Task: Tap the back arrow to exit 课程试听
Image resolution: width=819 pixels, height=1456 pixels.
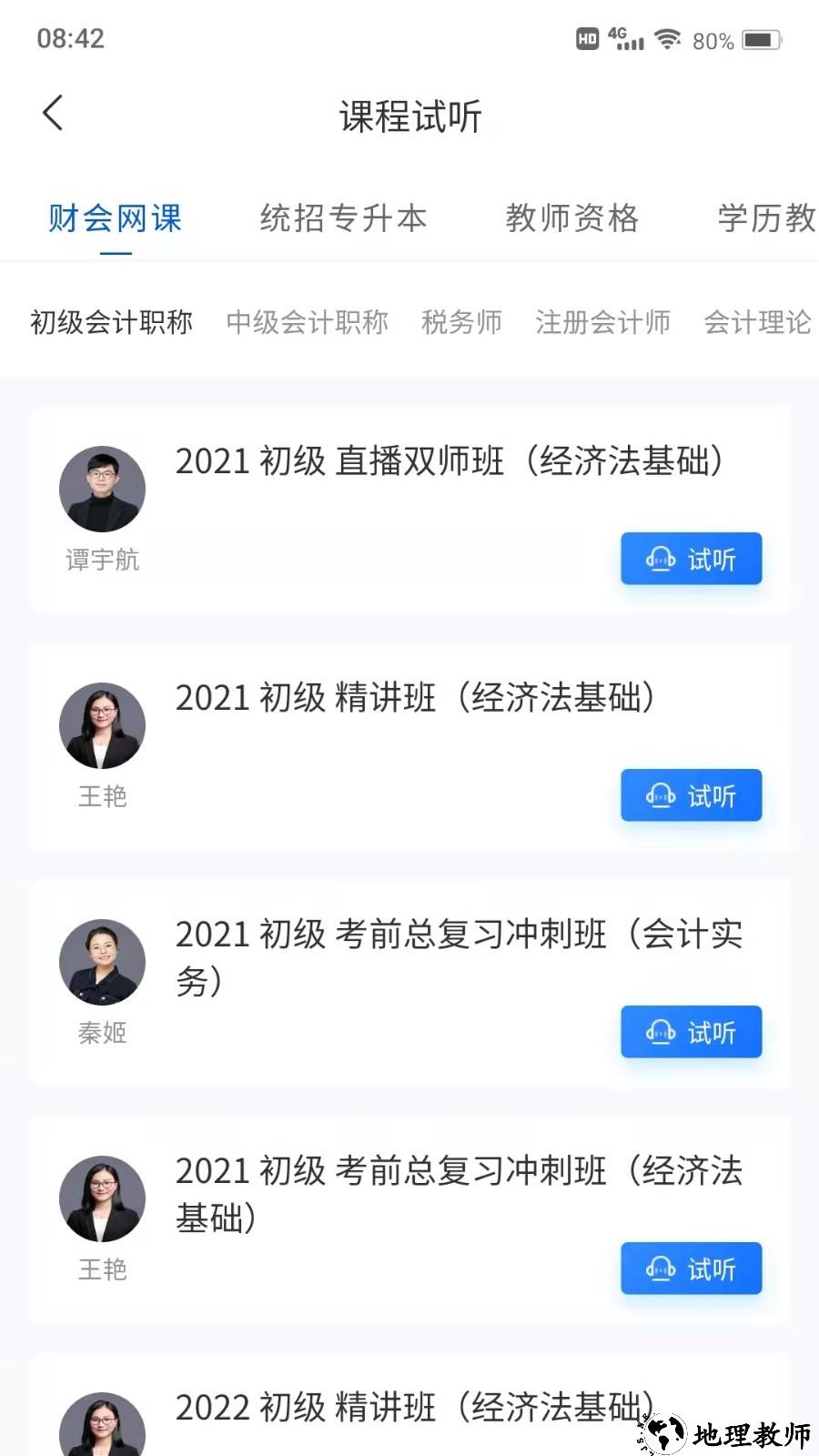Action: coord(52,113)
